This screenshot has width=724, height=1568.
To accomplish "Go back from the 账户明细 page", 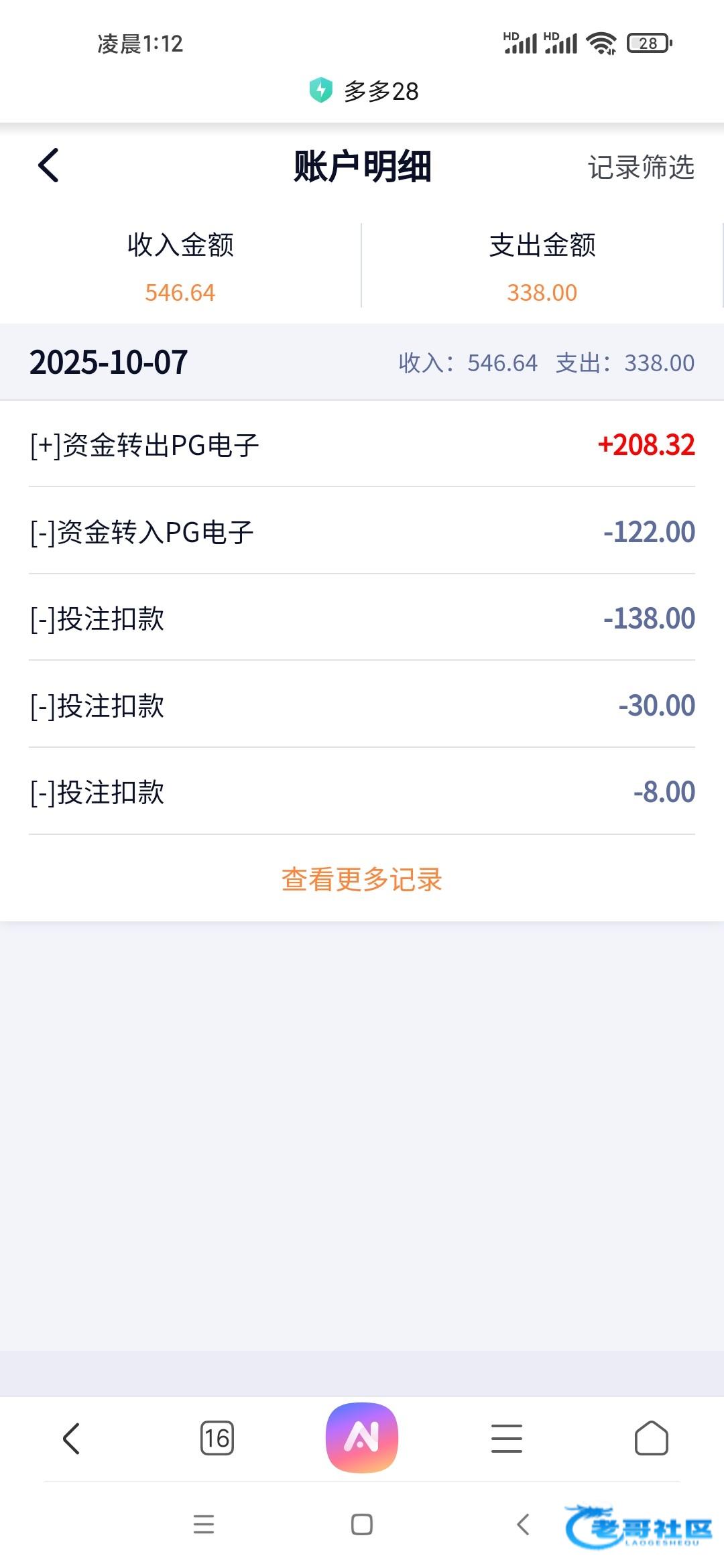I will [x=49, y=166].
